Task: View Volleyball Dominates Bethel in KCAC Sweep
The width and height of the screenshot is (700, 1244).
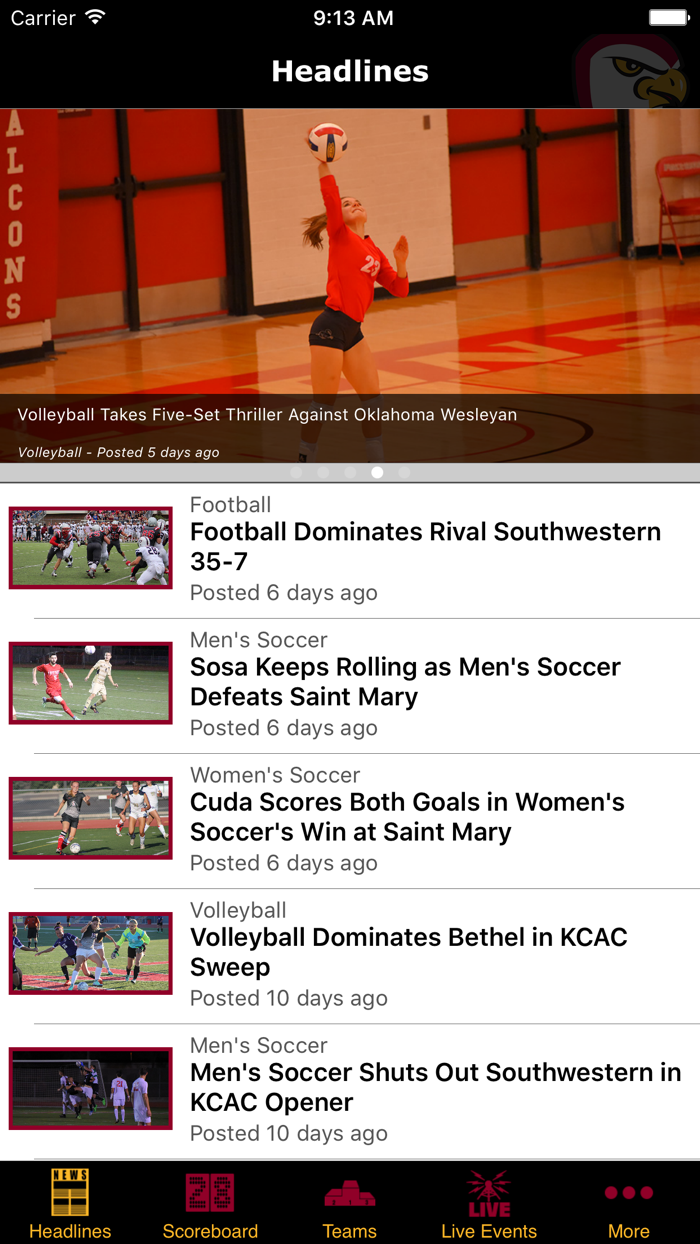Action: pos(408,952)
